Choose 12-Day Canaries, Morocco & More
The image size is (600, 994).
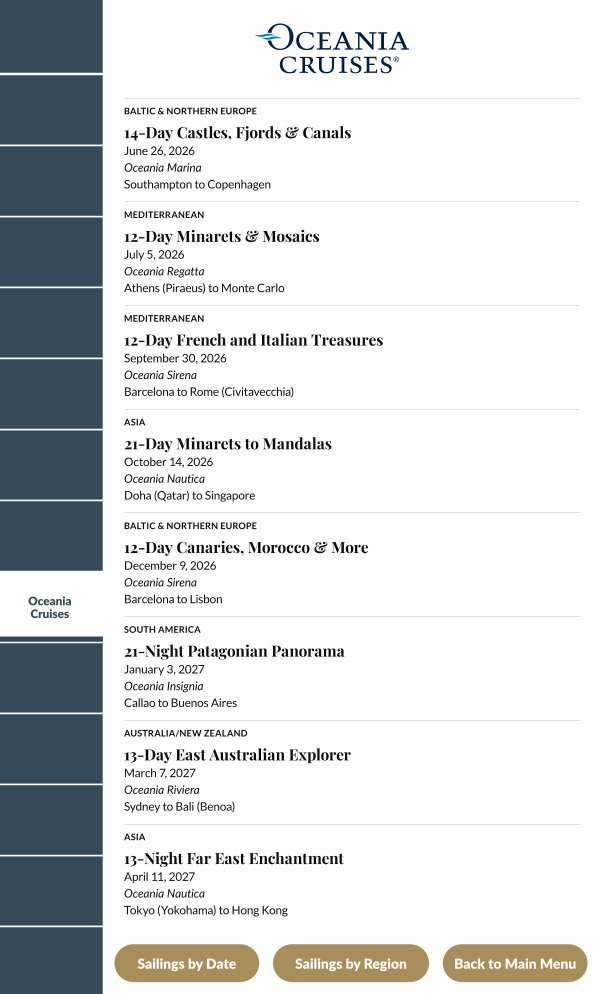click(x=246, y=548)
